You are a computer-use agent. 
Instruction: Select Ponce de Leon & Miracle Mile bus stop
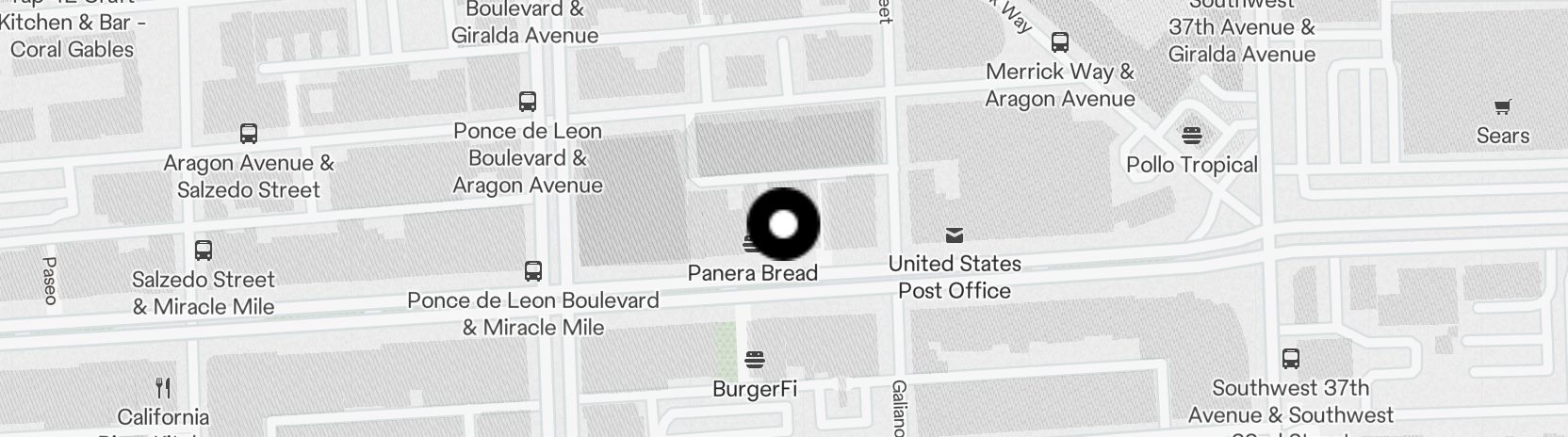coord(532,272)
